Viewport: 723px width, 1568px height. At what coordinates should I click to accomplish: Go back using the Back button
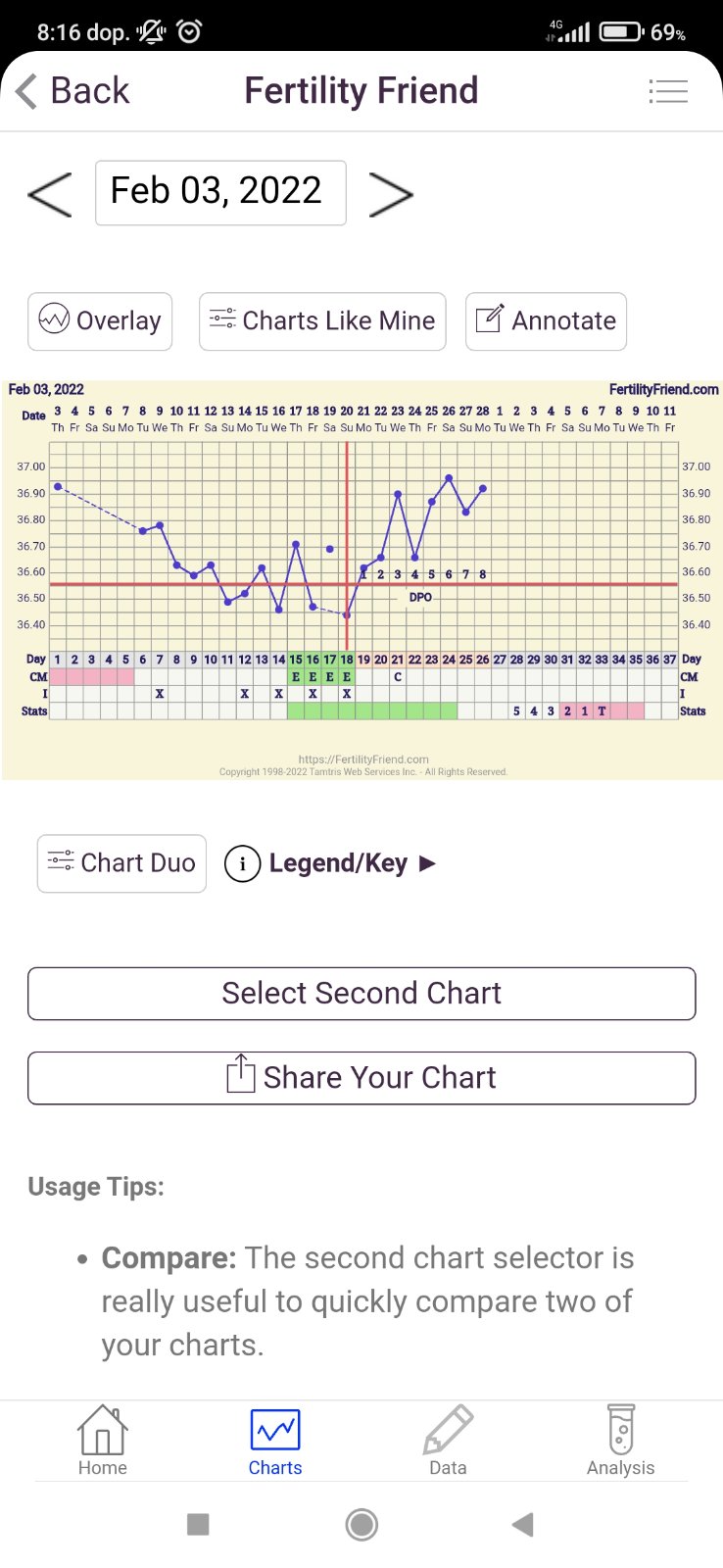(x=73, y=91)
